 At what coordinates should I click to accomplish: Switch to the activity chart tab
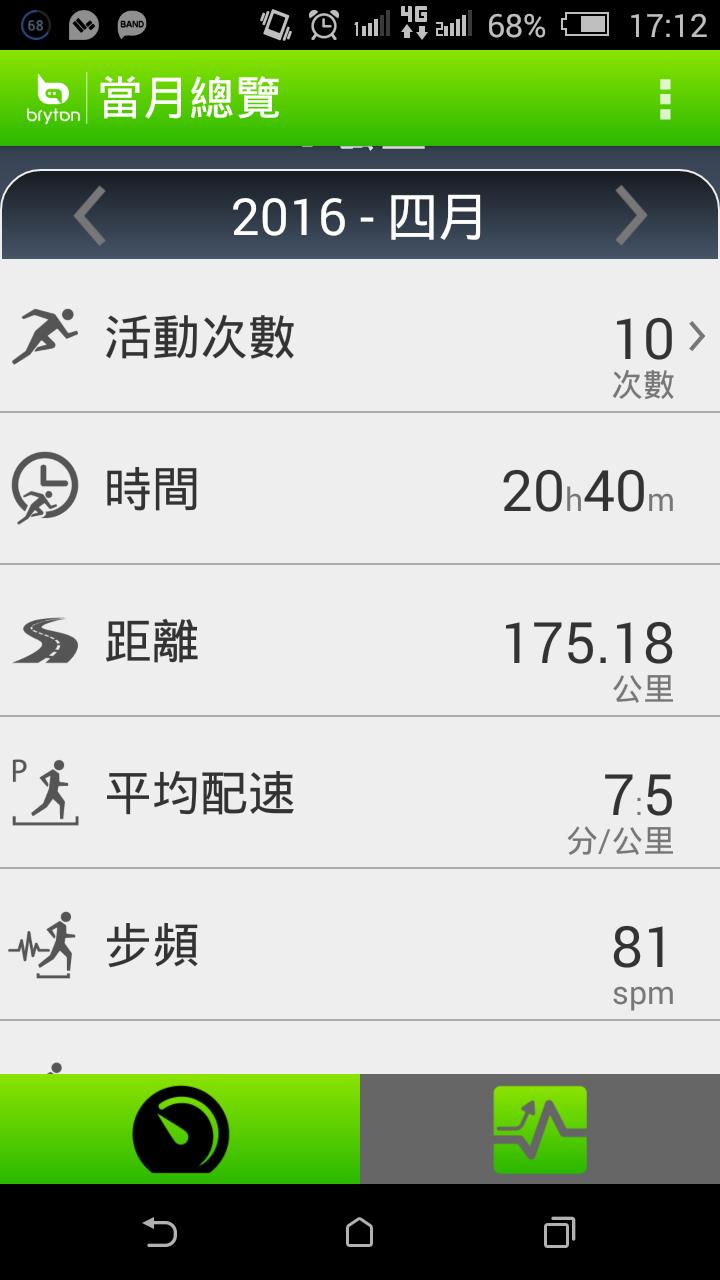pyautogui.click(x=540, y=1129)
